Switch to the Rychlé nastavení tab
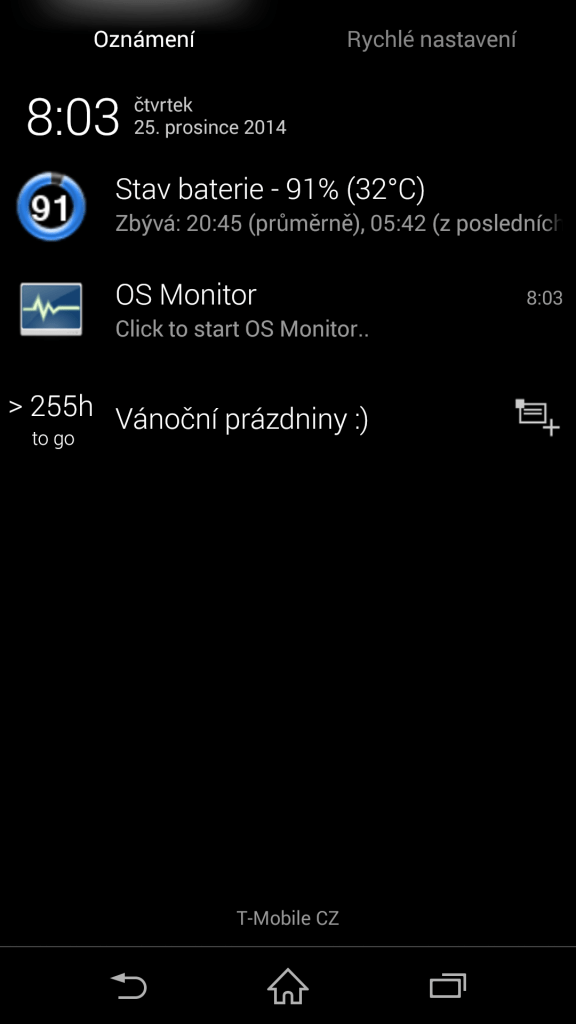576x1024 pixels. coord(432,39)
